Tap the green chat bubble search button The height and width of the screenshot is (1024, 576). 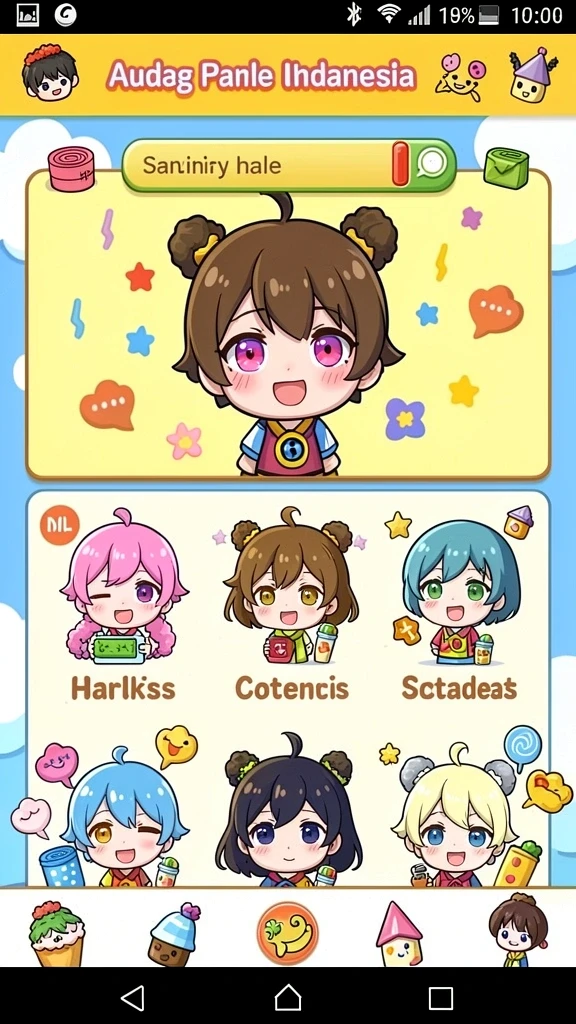tap(432, 164)
